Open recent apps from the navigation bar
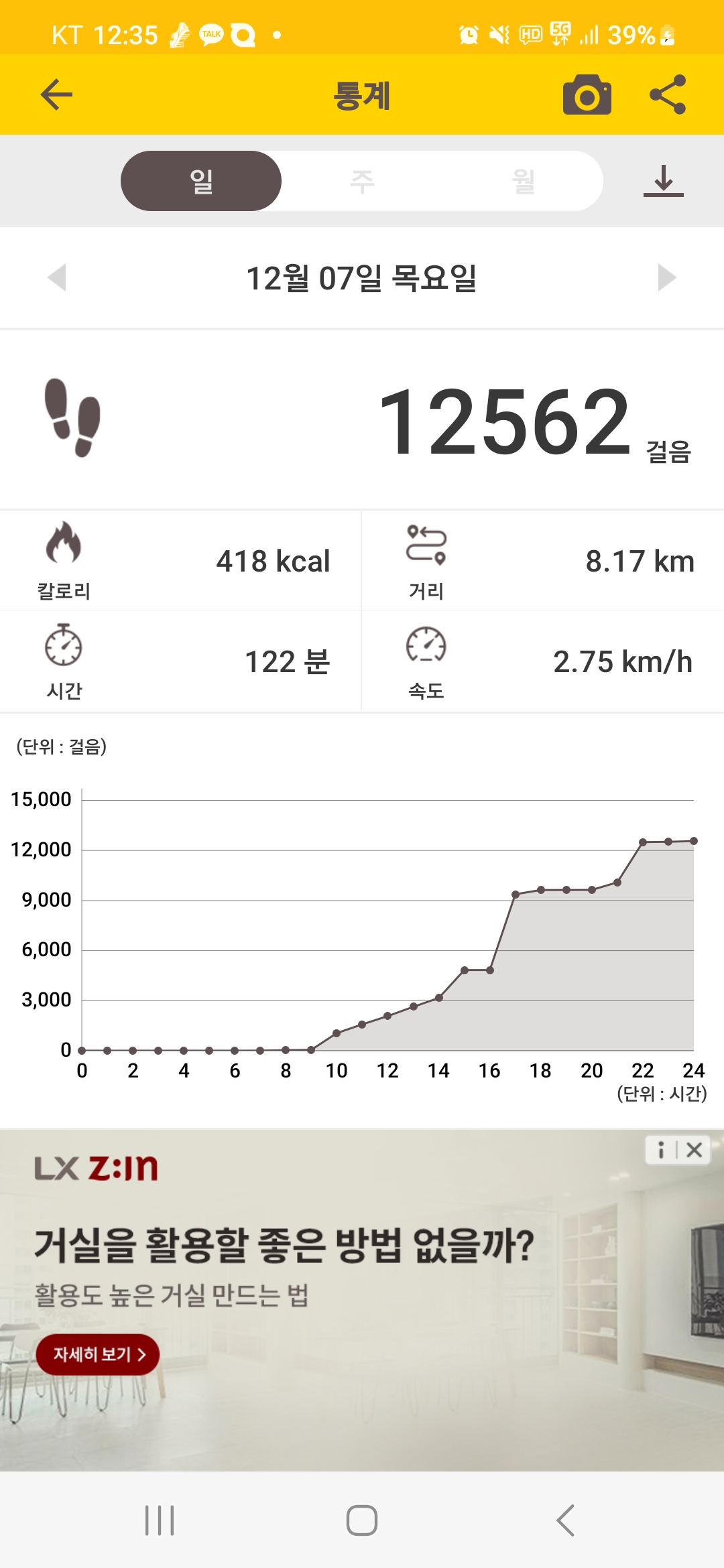Screen dimensions: 724x1568 pyautogui.click(x=160, y=1520)
